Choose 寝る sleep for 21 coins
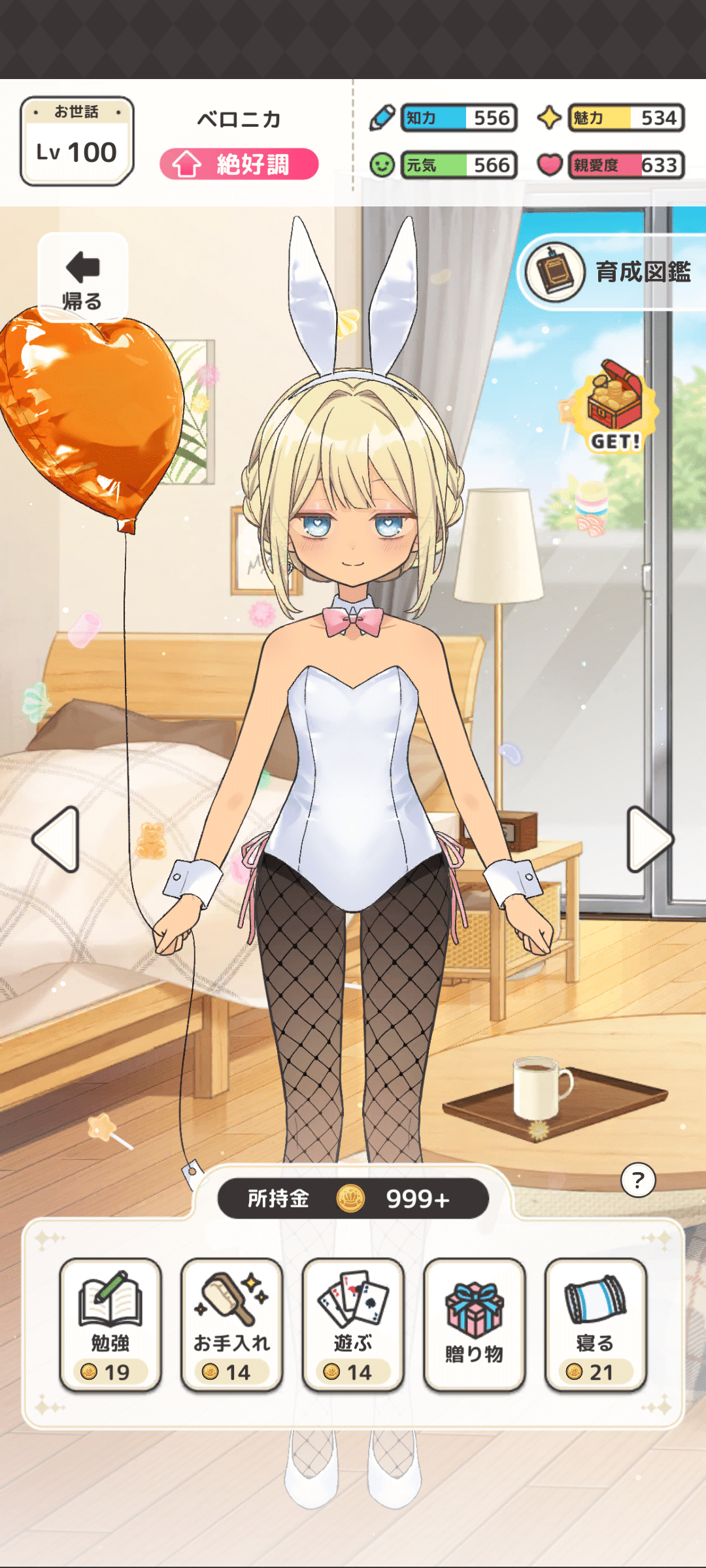This screenshot has width=706, height=1568. click(596, 1325)
